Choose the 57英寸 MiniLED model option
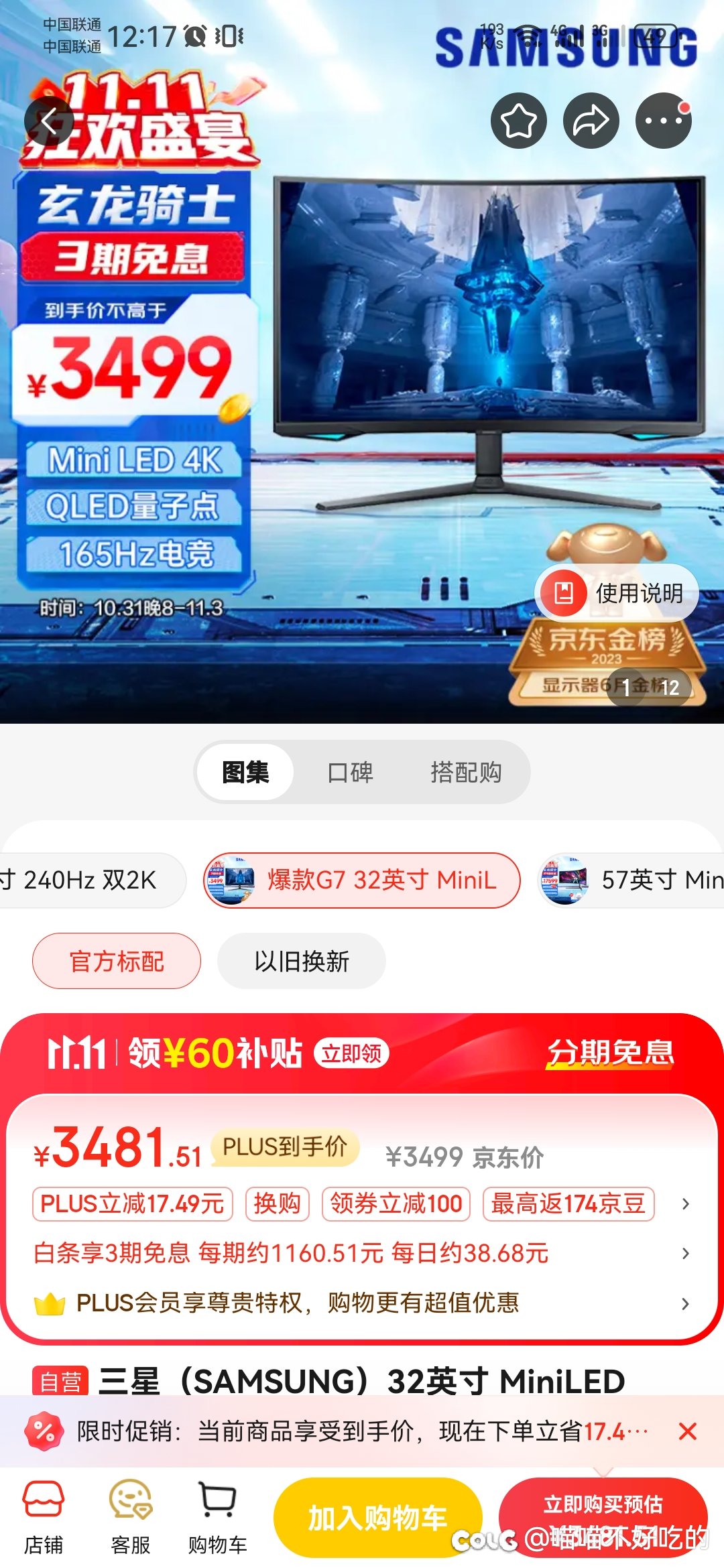Viewport: 724px width, 1568px height. tap(631, 880)
